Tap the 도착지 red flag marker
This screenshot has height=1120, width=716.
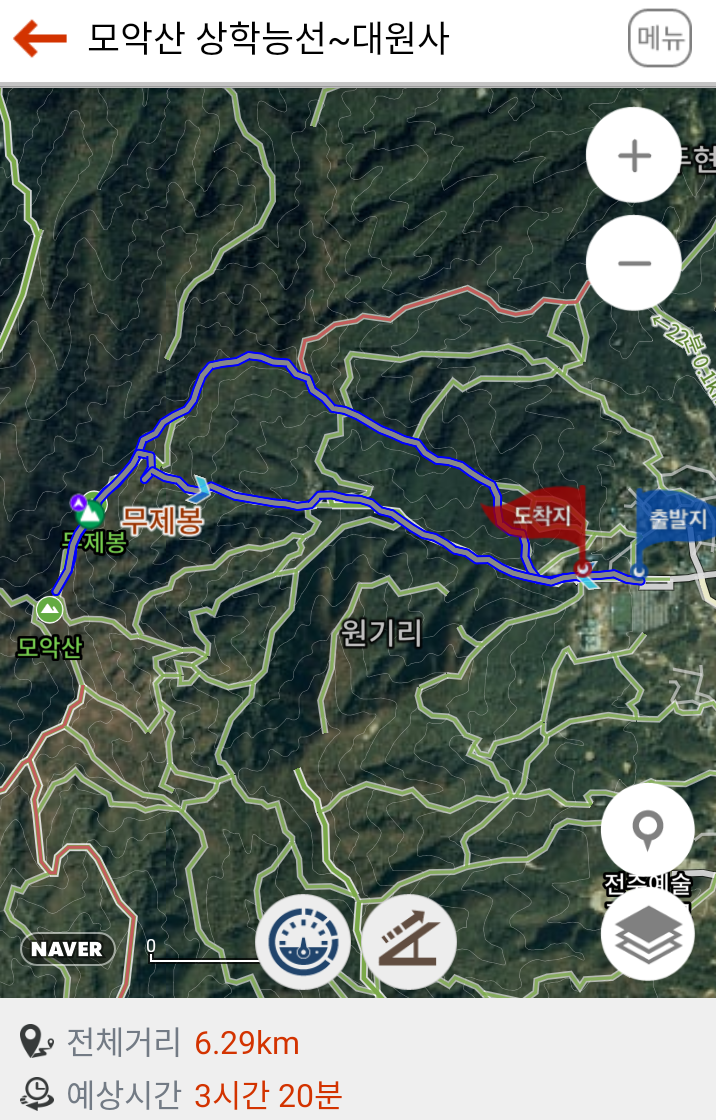pos(535,514)
